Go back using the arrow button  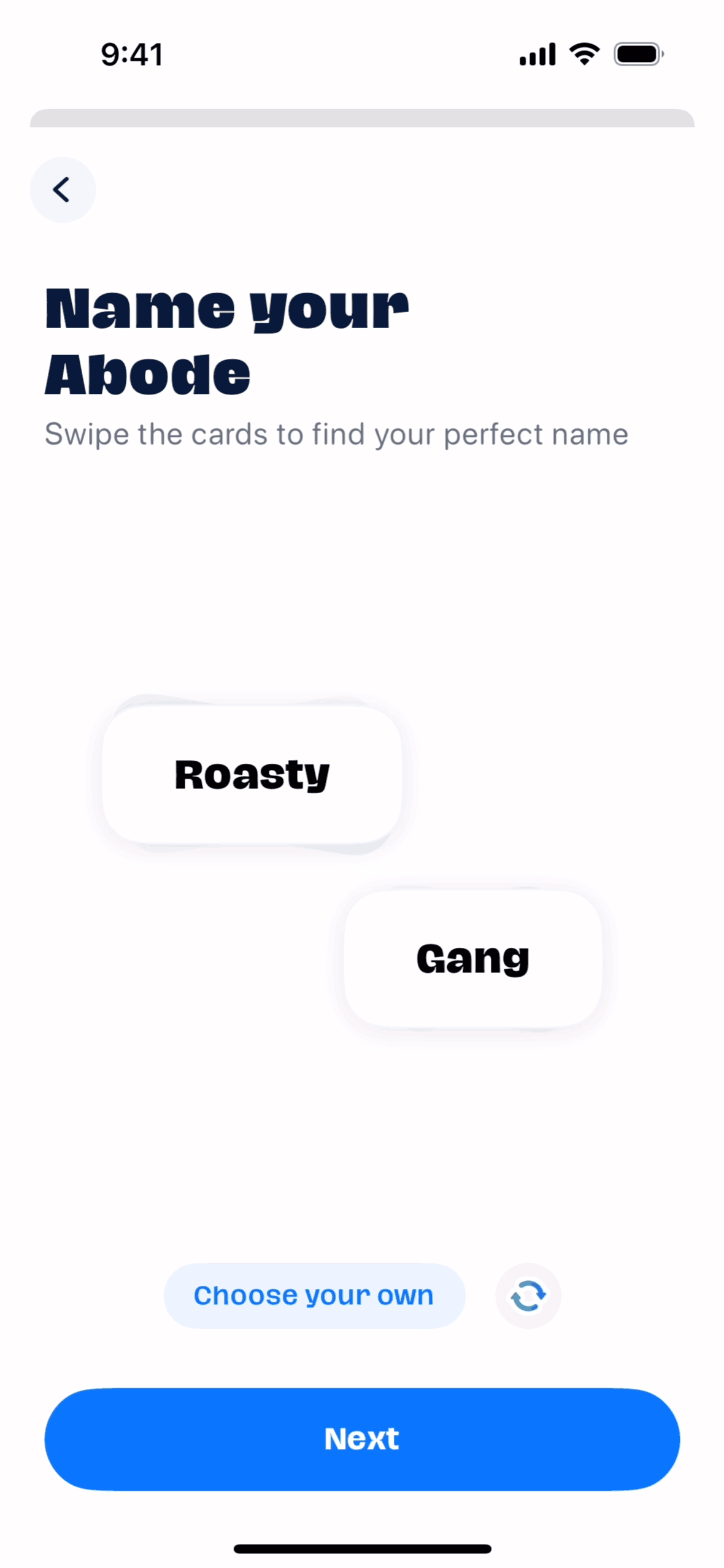(x=63, y=190)
